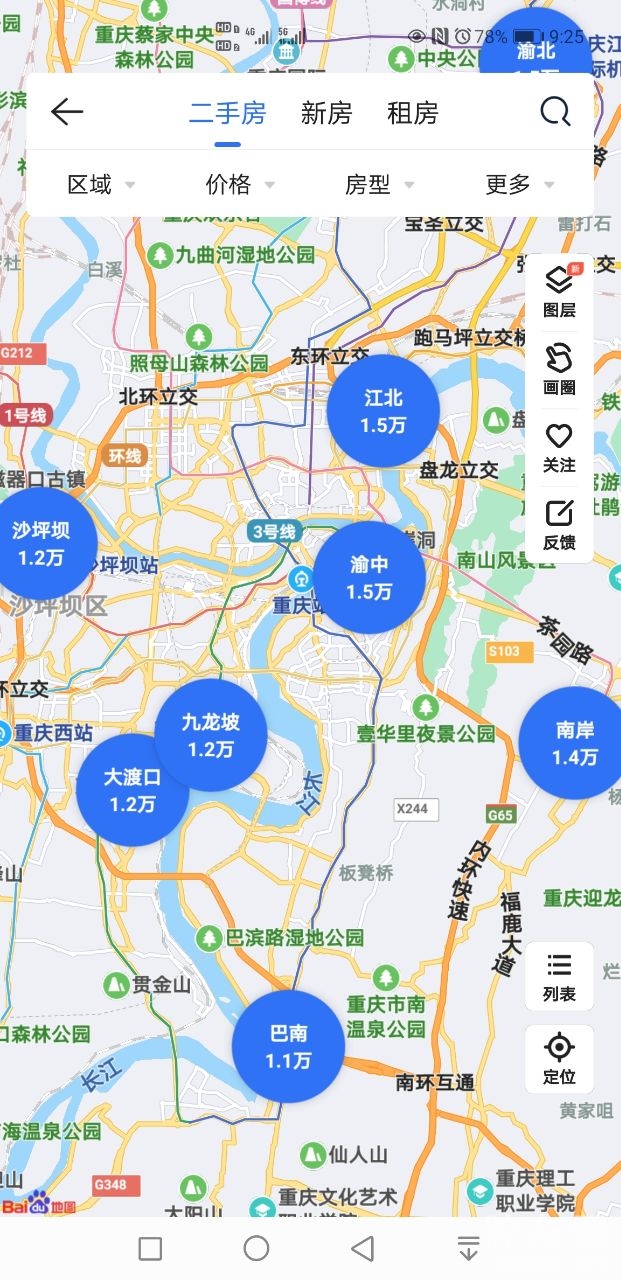This screenshot has width=621, height=1280.
Task: Select the 渝中 1.5万 district bubble
Action: [x=369, y=577]
